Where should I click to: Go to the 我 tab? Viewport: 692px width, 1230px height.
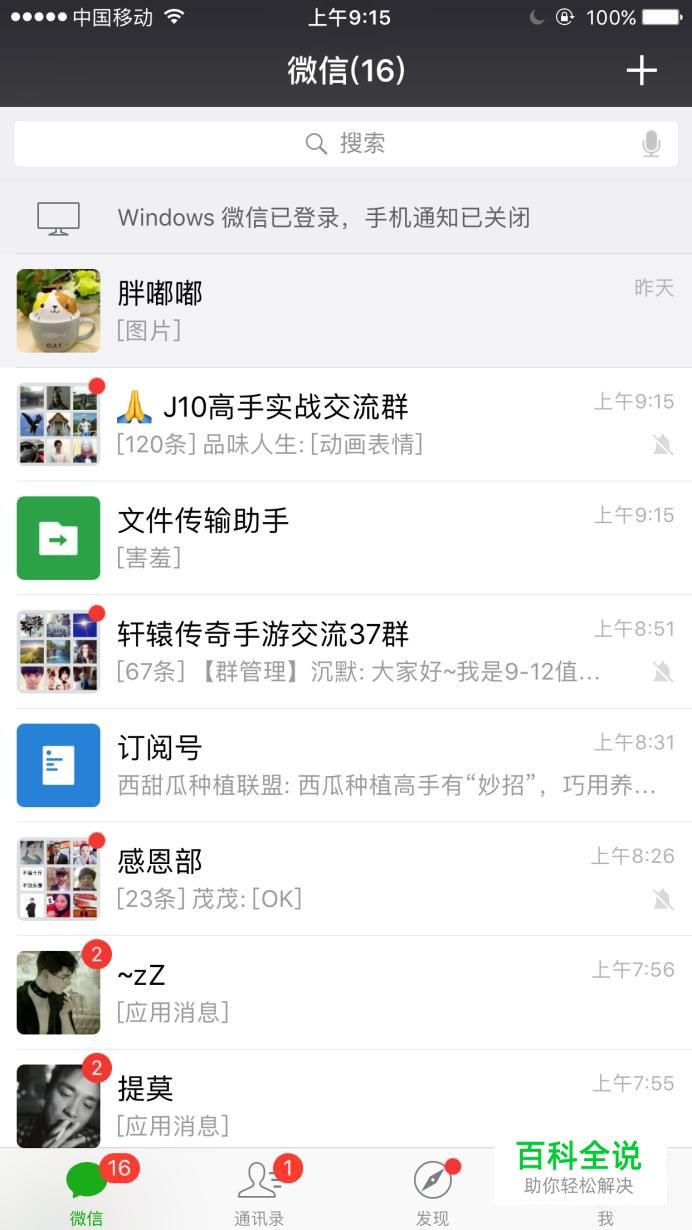[x=605, y=1210]
